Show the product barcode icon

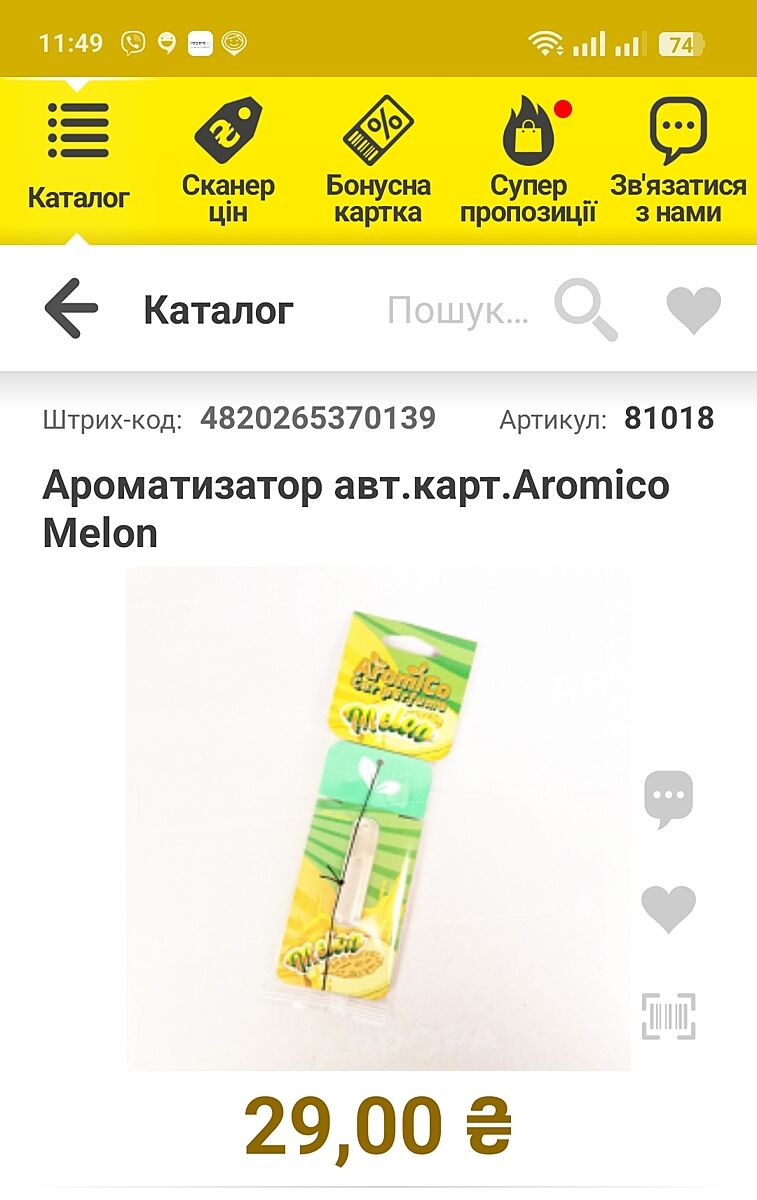668,1016
